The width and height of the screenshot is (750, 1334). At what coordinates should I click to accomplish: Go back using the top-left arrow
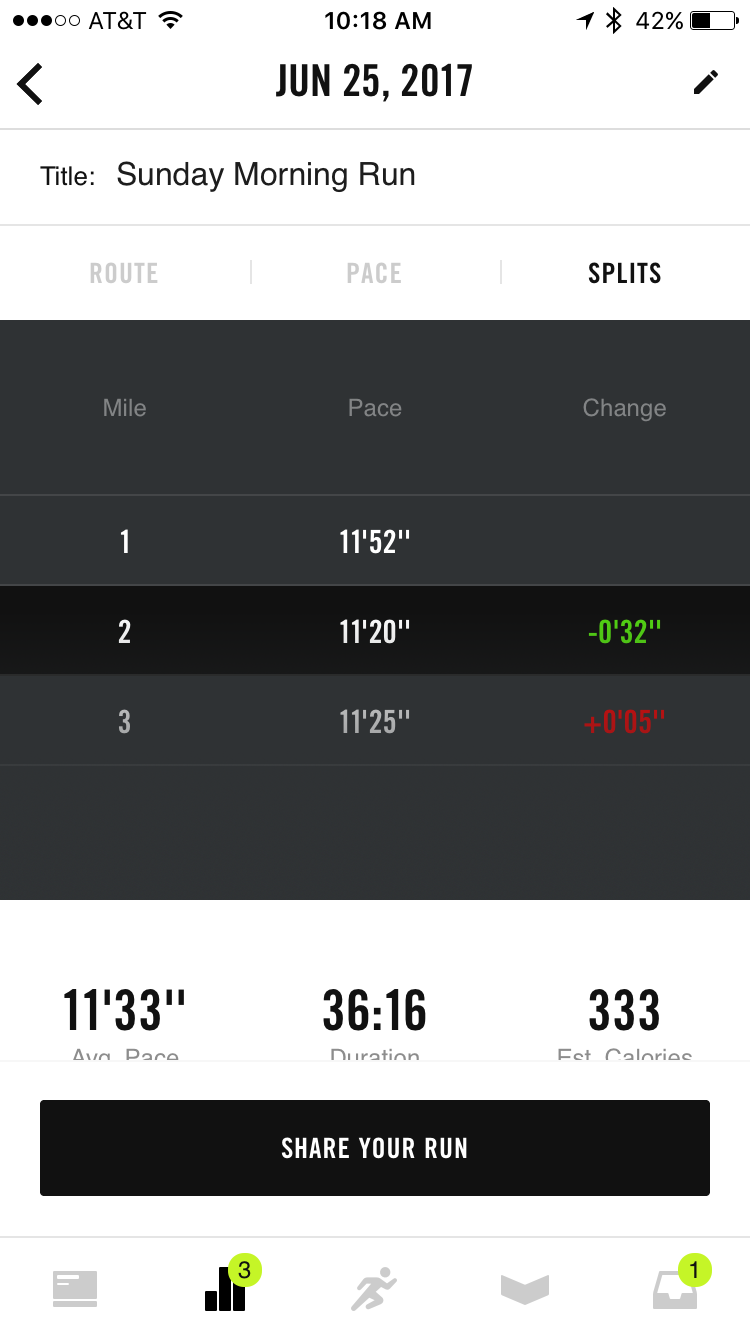31,83
